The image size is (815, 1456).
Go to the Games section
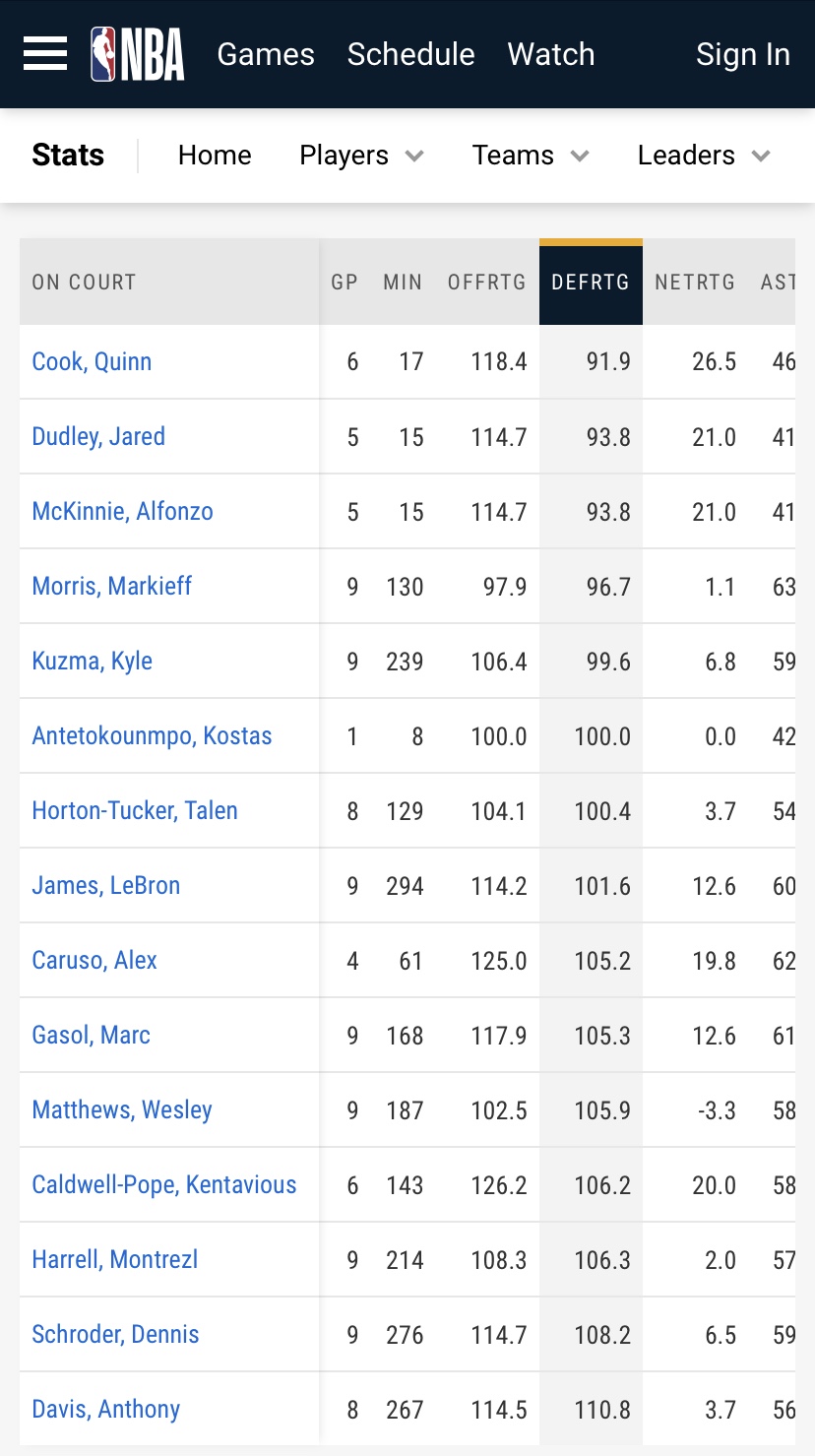coord(266,54)
